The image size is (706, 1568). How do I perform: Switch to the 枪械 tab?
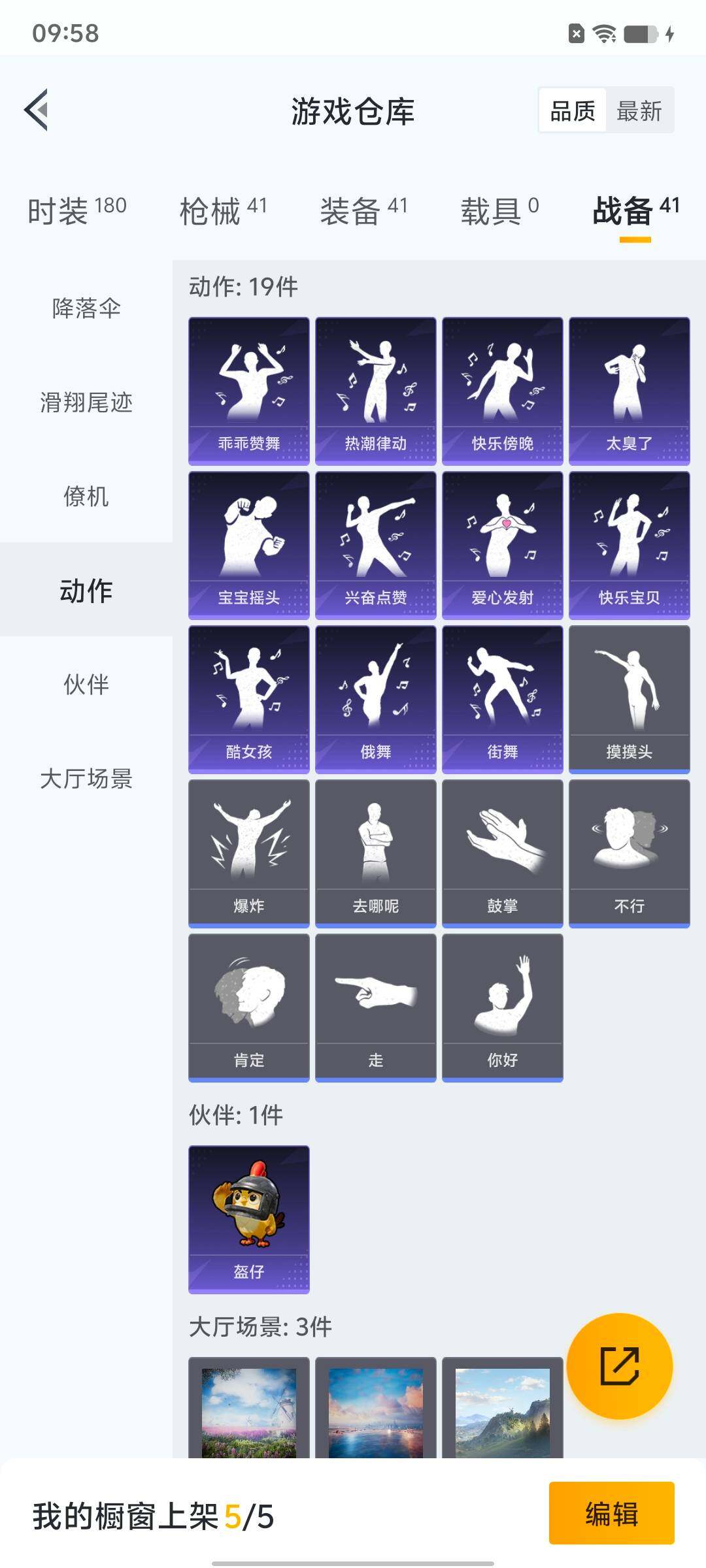[223, 211]
